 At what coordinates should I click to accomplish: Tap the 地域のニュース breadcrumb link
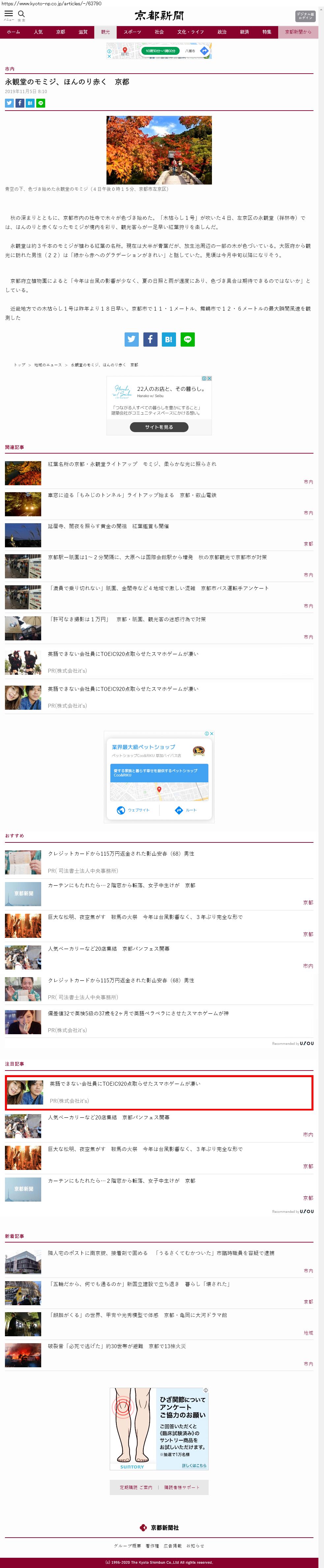point(48,365)
